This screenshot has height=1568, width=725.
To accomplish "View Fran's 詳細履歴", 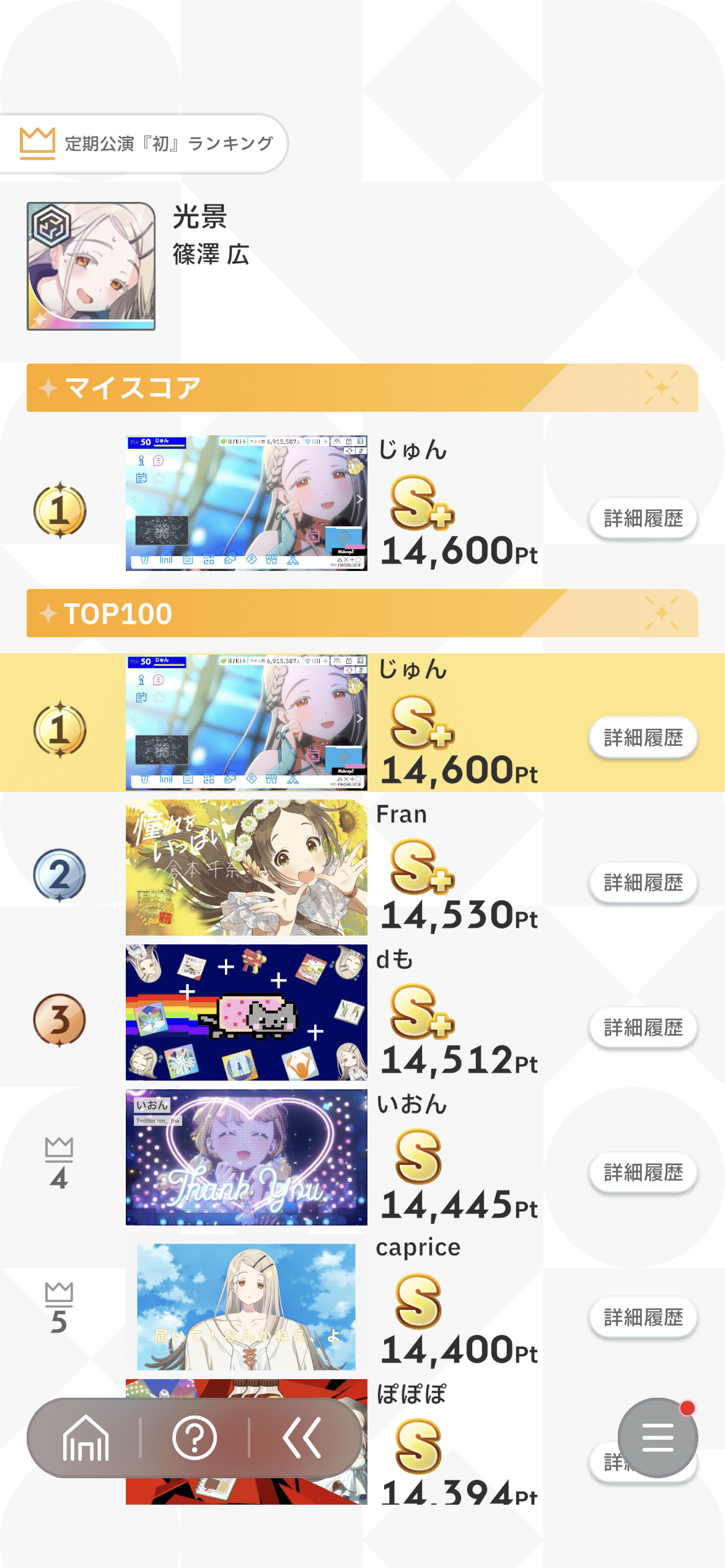I will tap(643, 882).
